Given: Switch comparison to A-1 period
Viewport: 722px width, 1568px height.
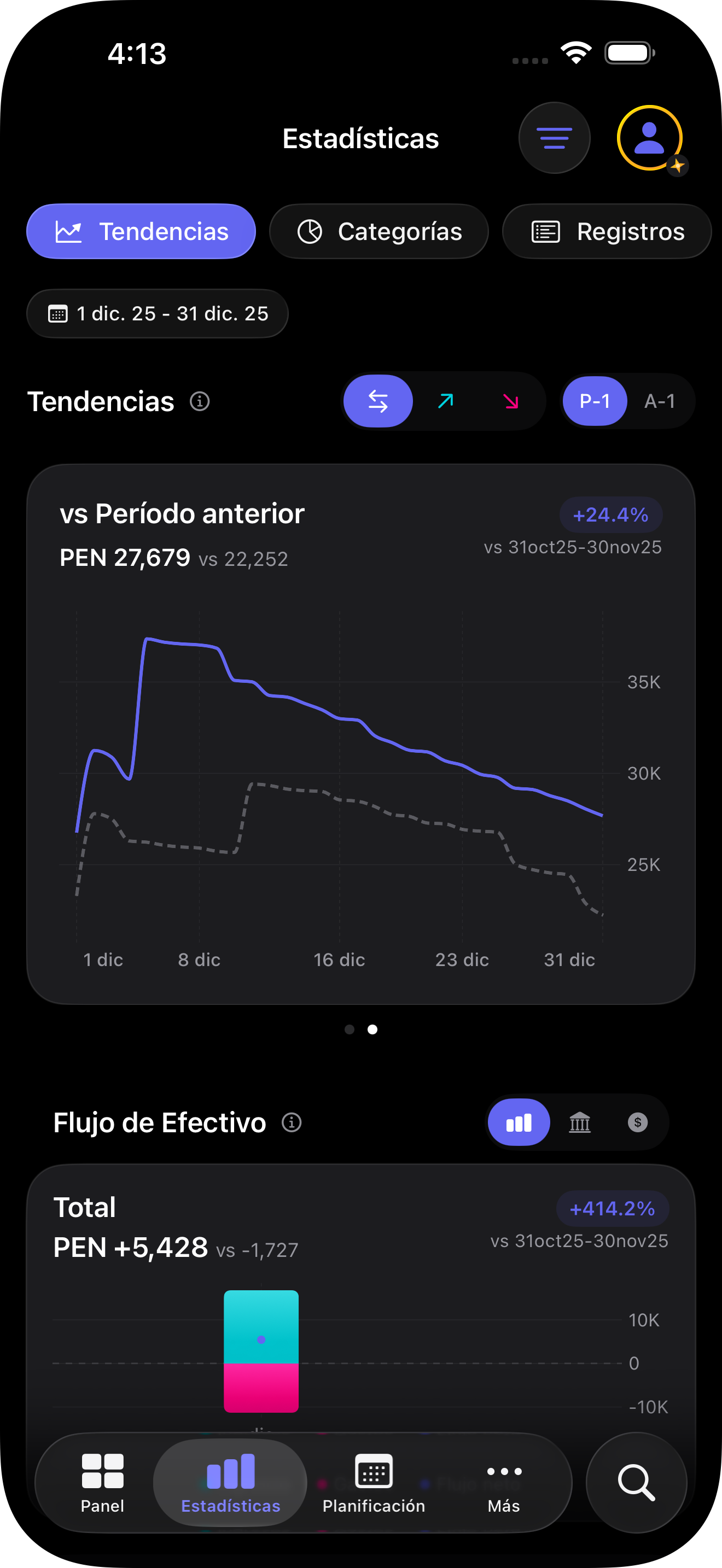Looking at the screenshot, I should (x=660, y=401).
